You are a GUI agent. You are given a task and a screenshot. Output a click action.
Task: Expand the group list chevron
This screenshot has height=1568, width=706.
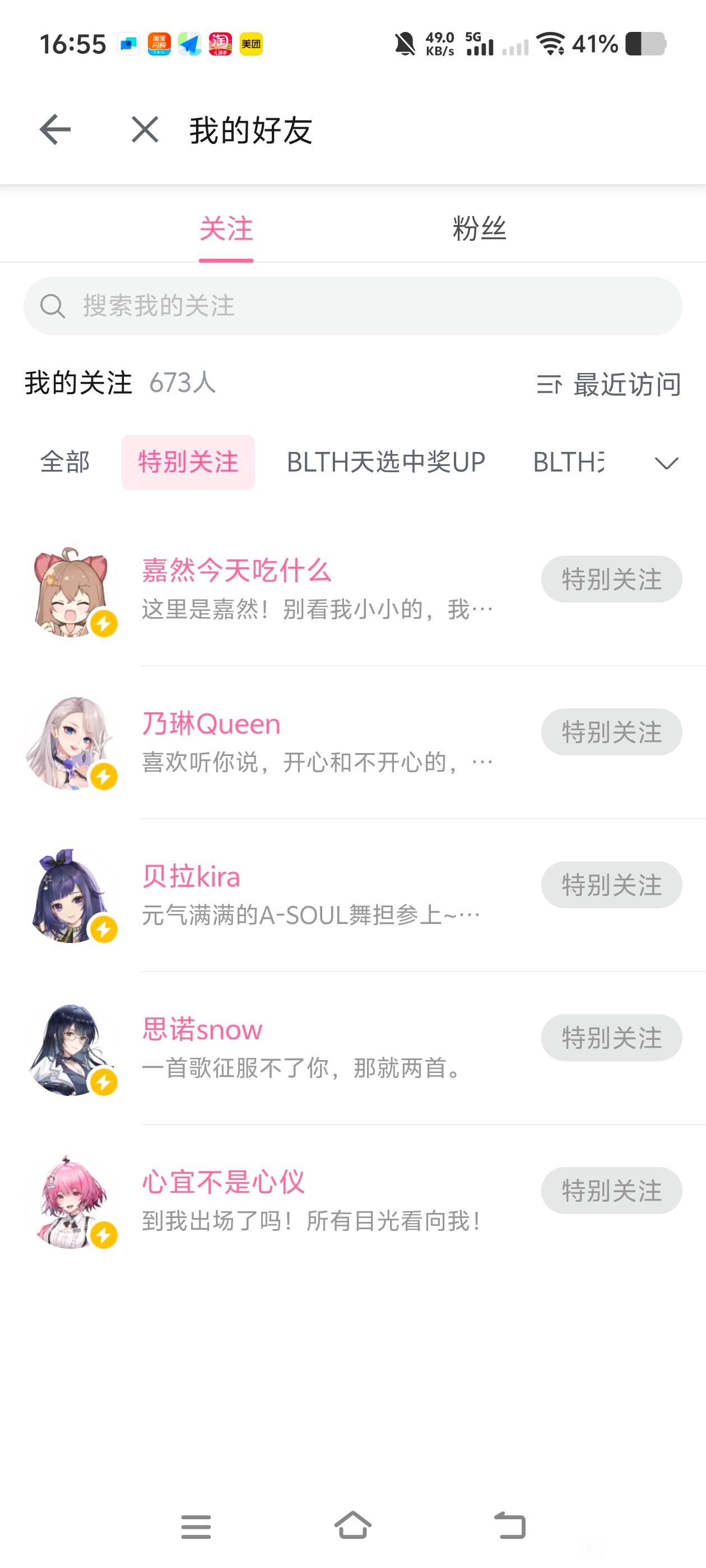pyautogui.click(x=666, y=463)
